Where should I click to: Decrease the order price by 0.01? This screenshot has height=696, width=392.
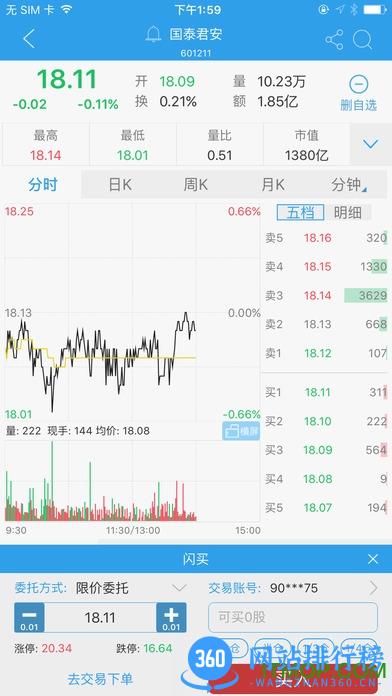29,617
